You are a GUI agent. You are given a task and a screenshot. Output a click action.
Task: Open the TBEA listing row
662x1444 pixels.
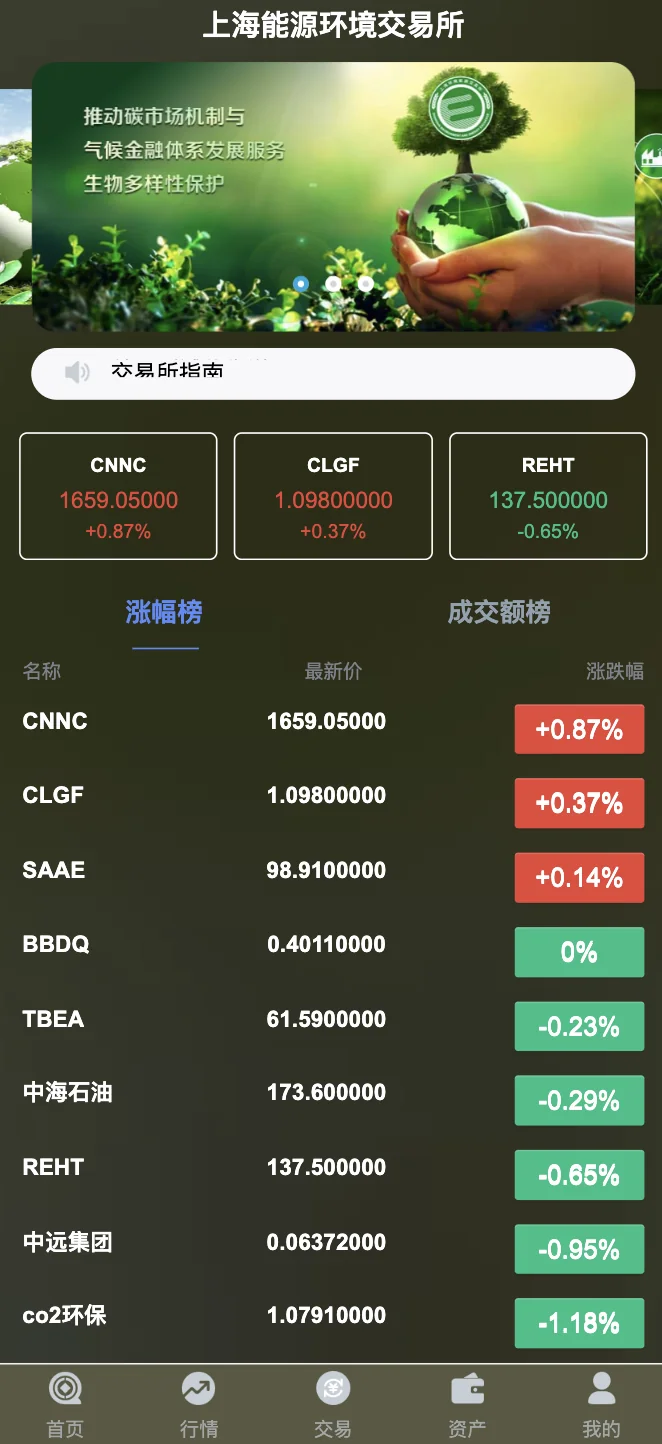[x=331, y=1020]
